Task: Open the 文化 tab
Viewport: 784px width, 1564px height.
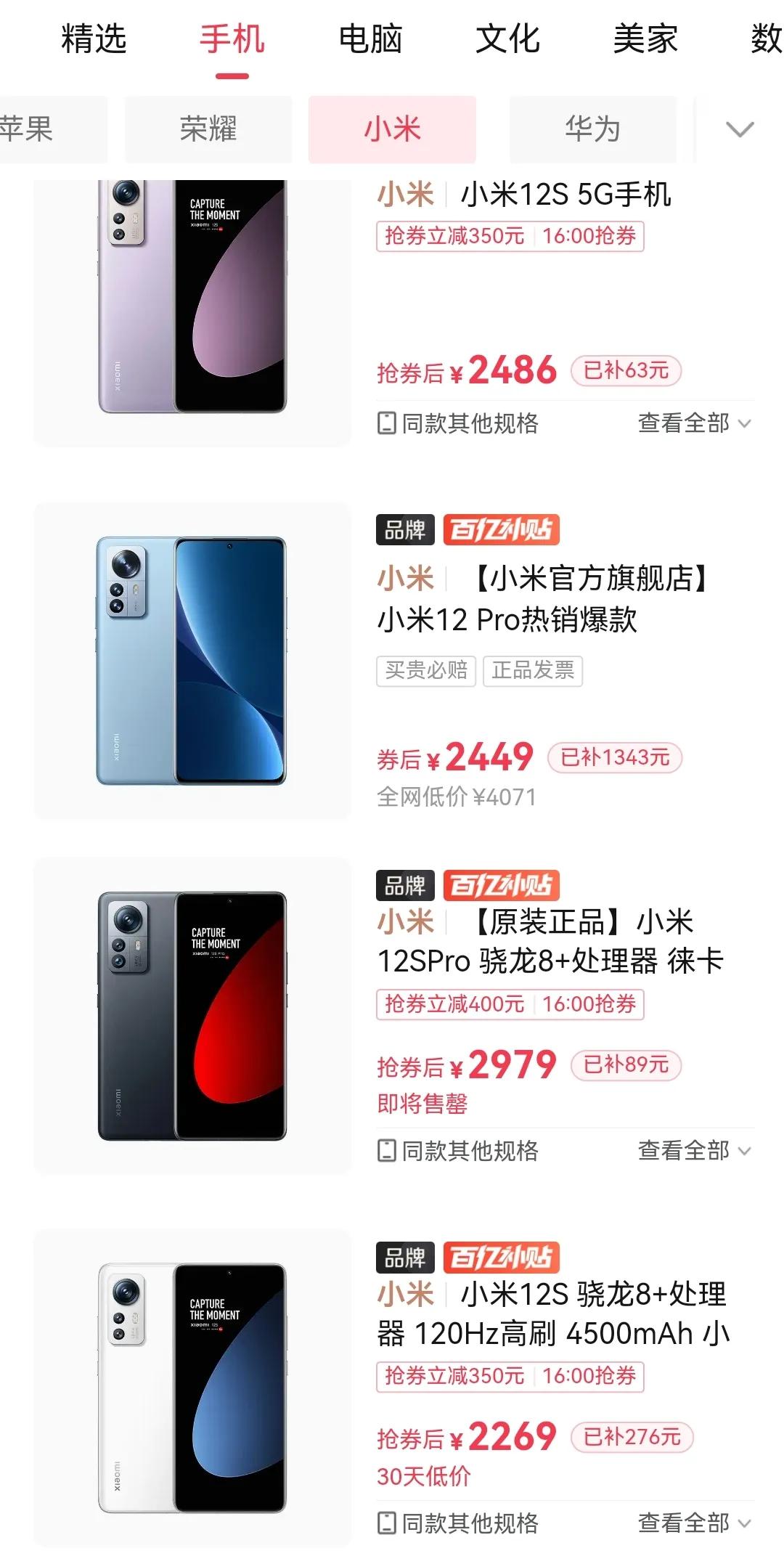Action: (x=508, y=40)
